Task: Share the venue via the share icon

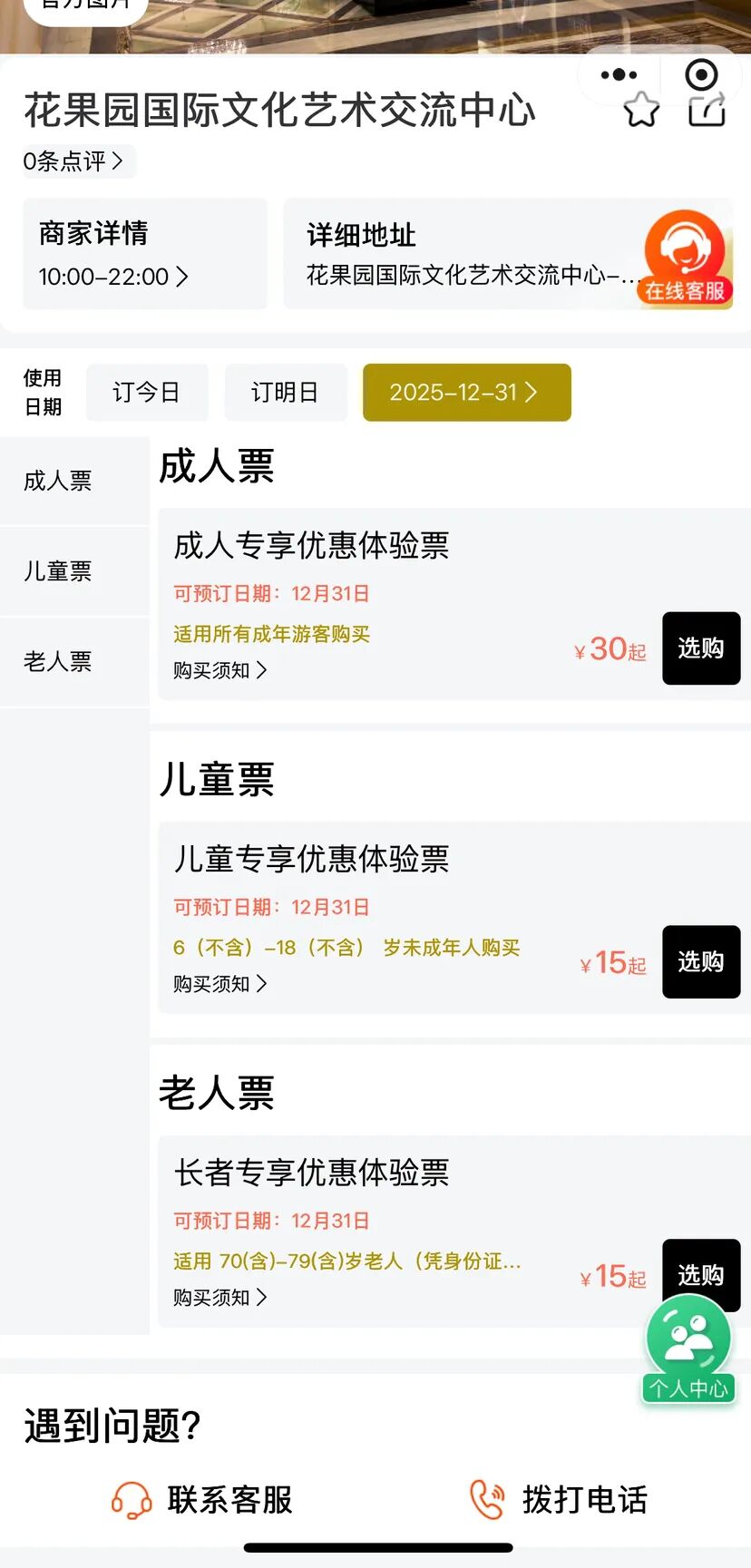Action: [705, 110]
